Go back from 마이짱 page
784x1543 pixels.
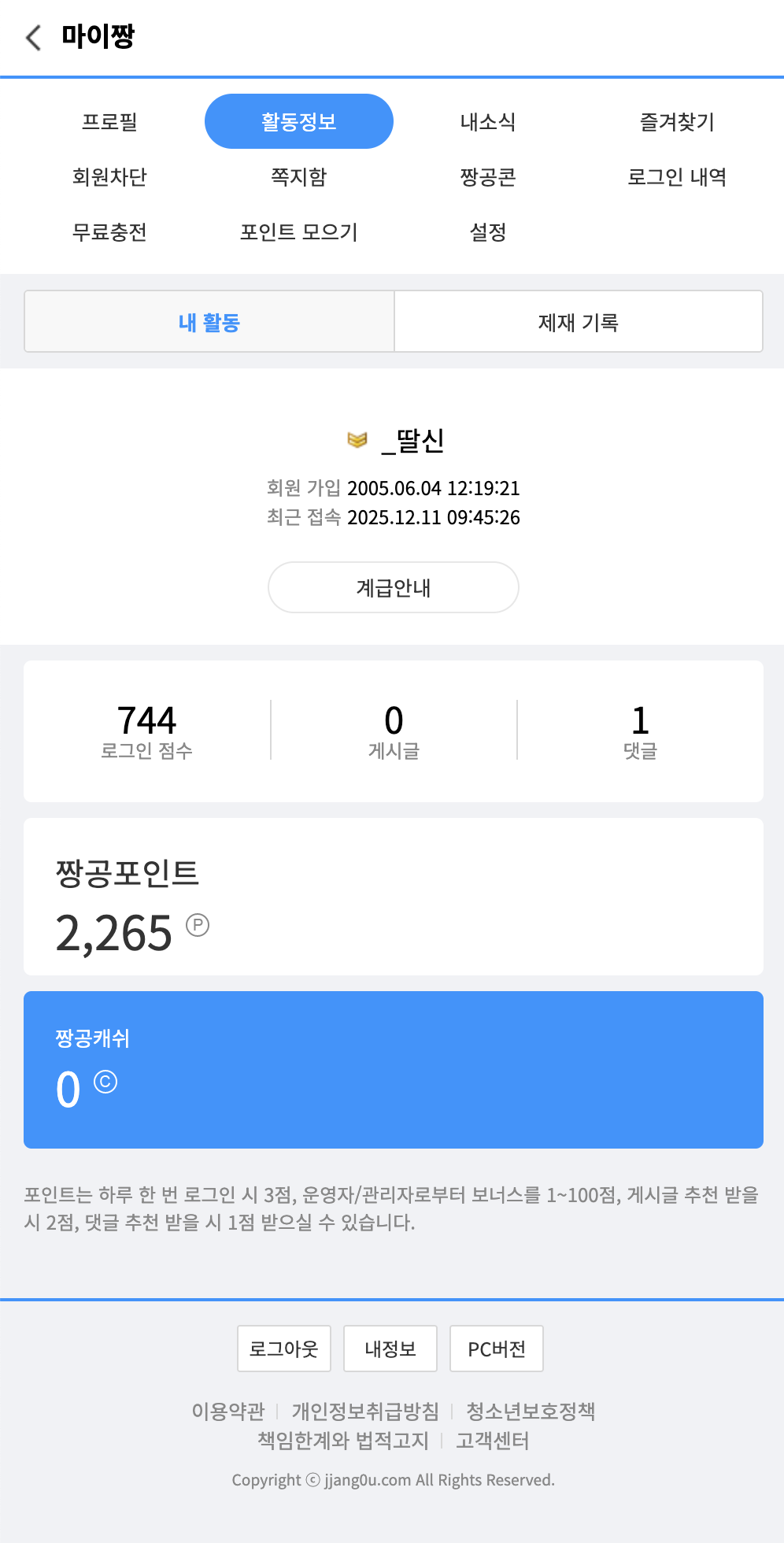pos(33,37)
